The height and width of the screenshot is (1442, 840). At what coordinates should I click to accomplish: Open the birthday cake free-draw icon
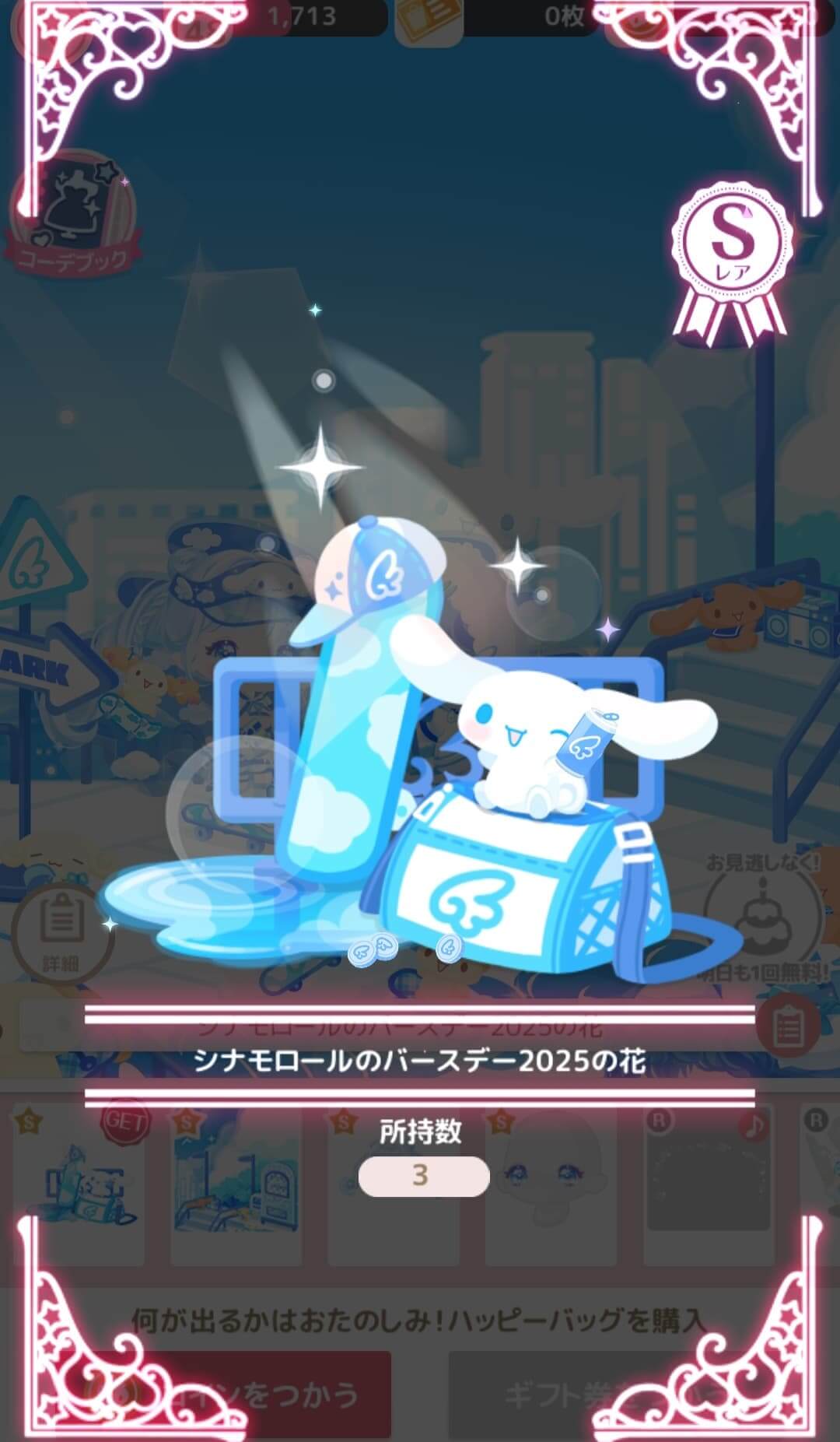point(763,918)
